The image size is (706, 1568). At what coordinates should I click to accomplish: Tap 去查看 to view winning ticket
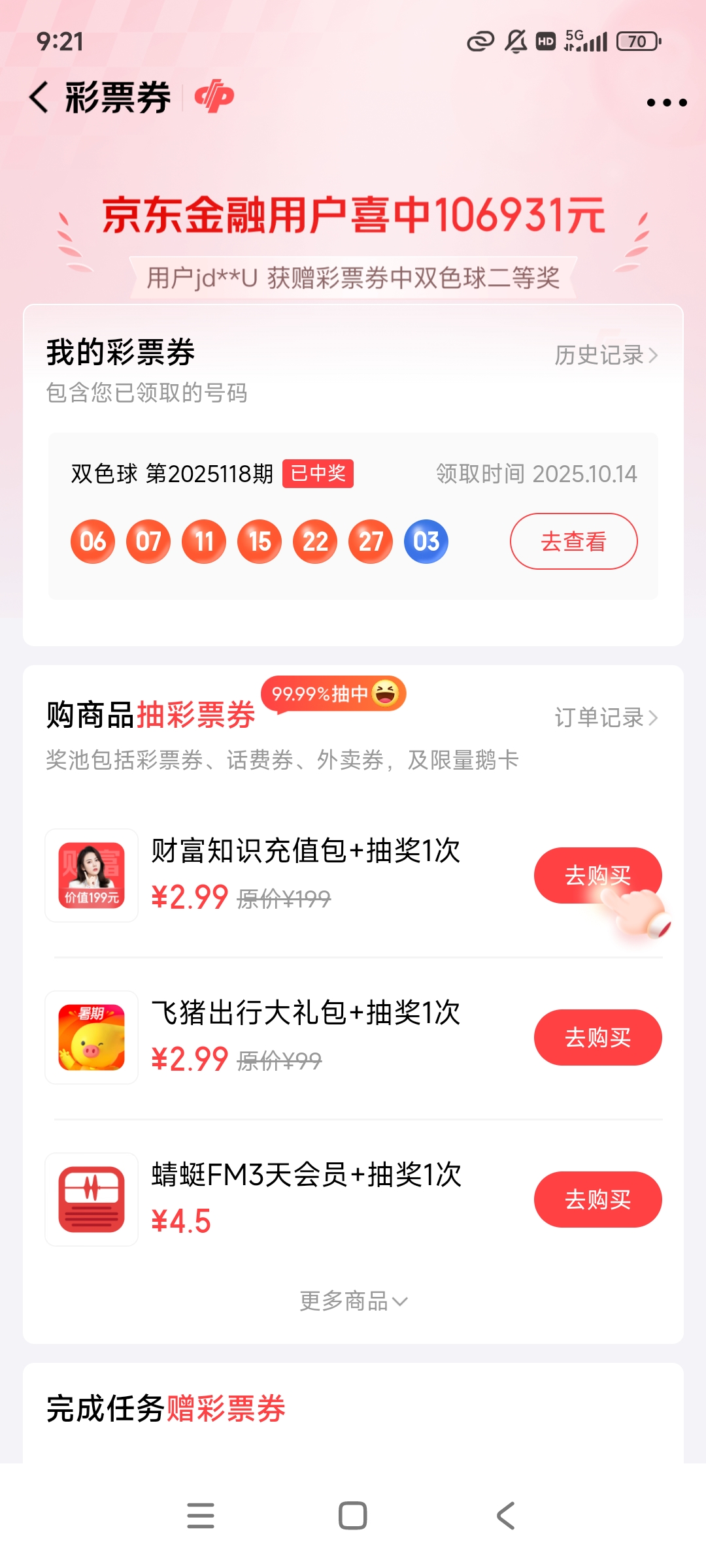[x=573, y=542]
